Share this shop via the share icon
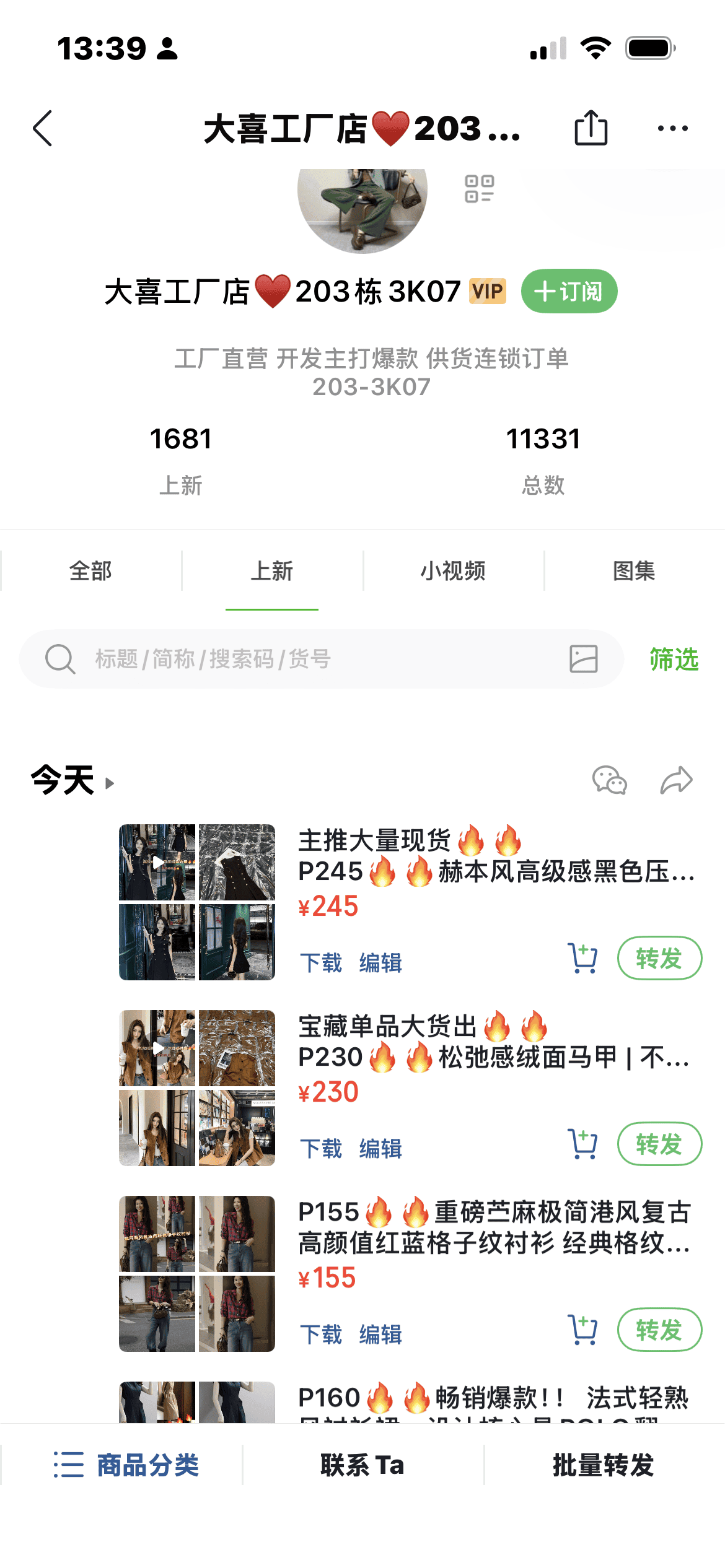The height and width of the screenshot is (1568, 725). point(591,128)
